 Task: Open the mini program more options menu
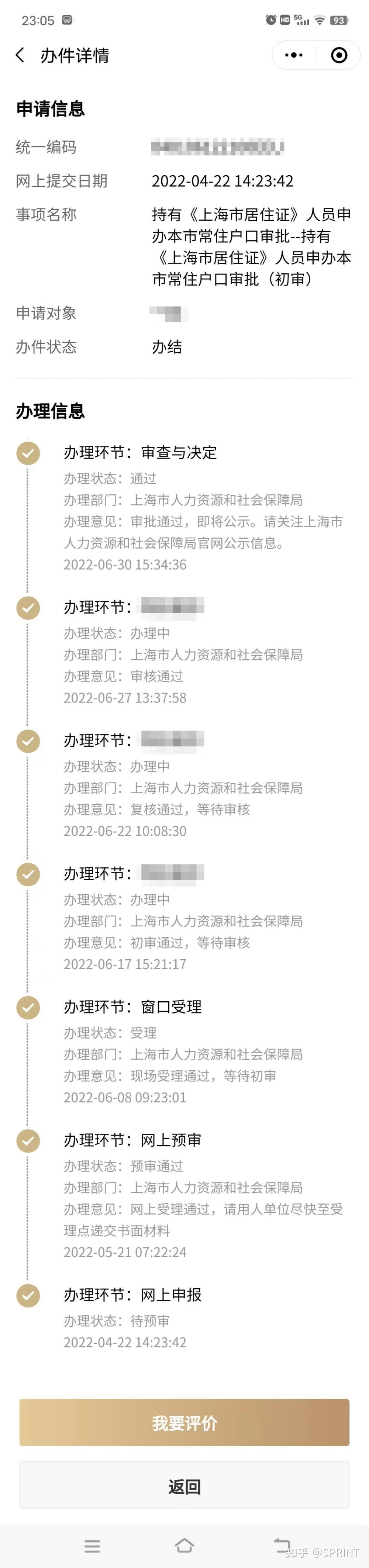point(293,55)
